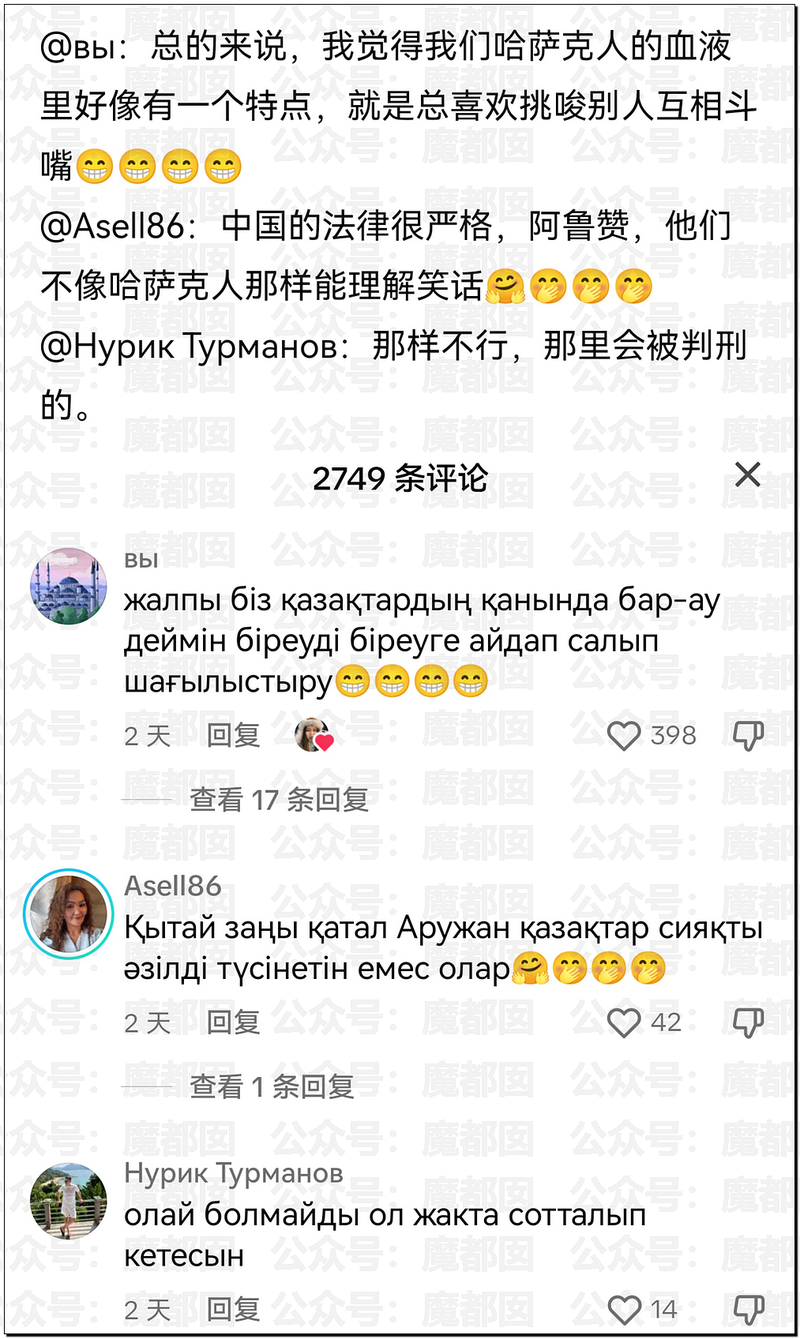The image size is (800, 1339).
Task: Like Asell86's comment
Action: (625, 1022)
